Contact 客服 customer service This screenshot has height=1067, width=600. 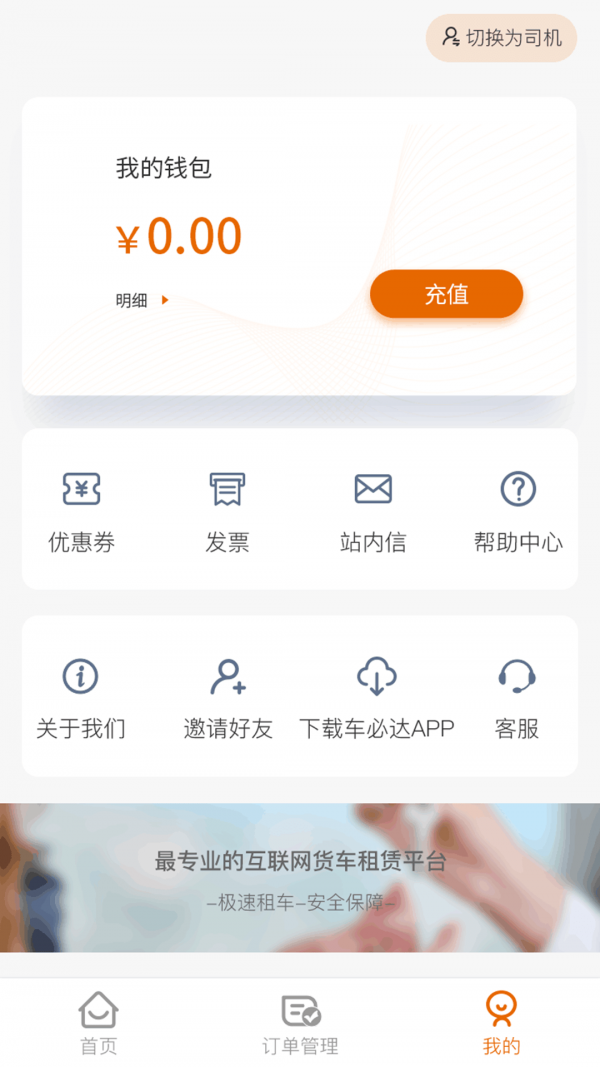pos(517,697)
